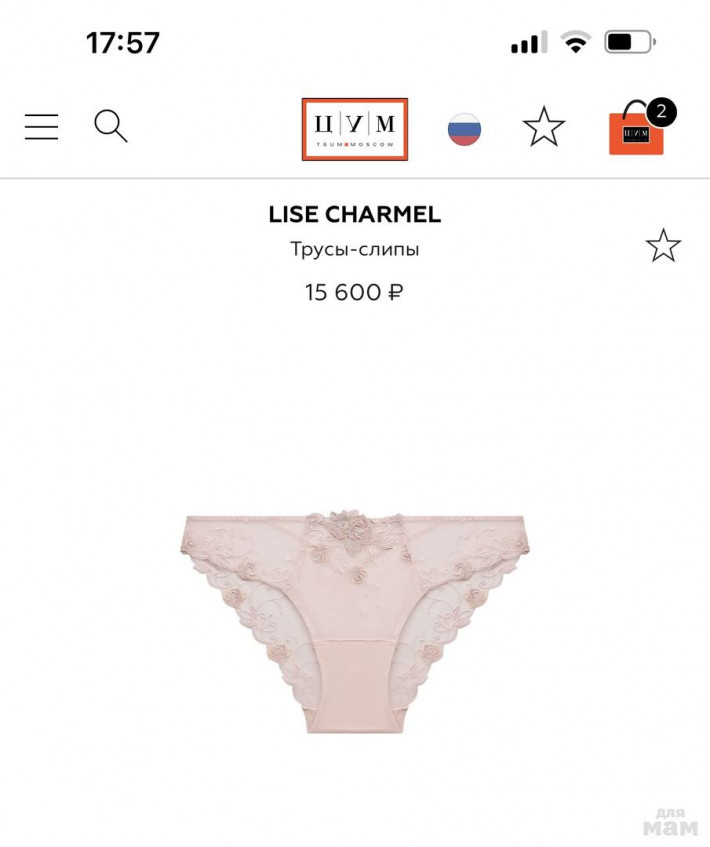
Task: Open the shopping bag with 2 items
Action: tap(637, 129)
